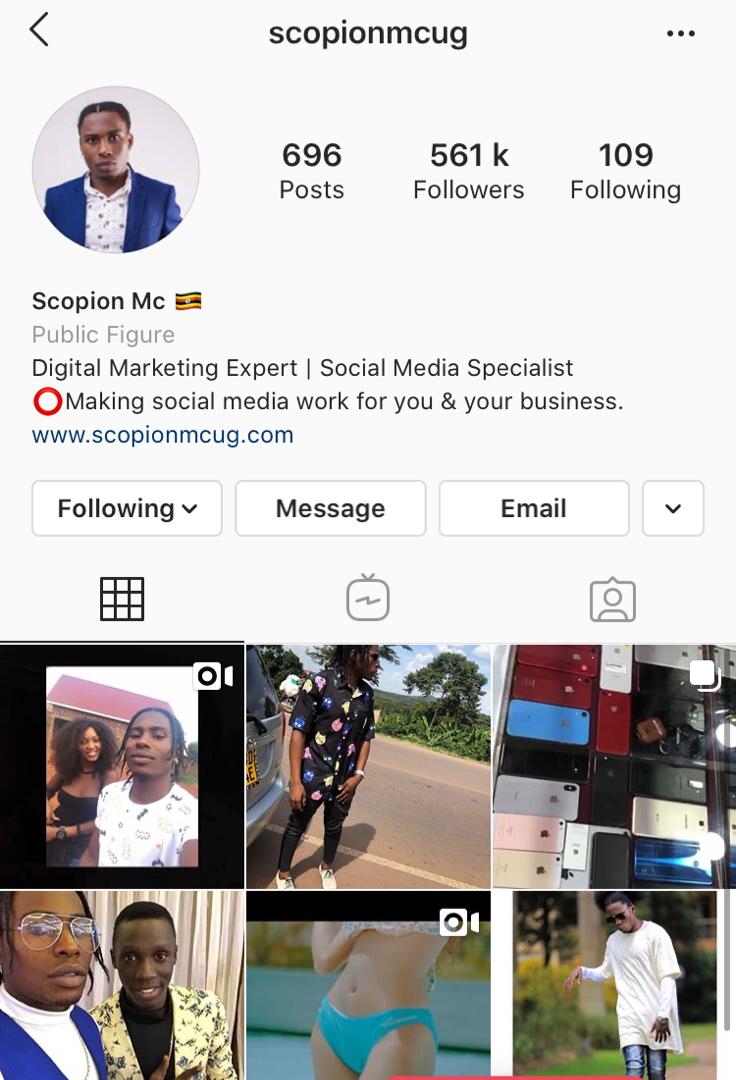Go back using the back arrow
The width and height of the screenshot is (736, 1080).
[39, 31]
